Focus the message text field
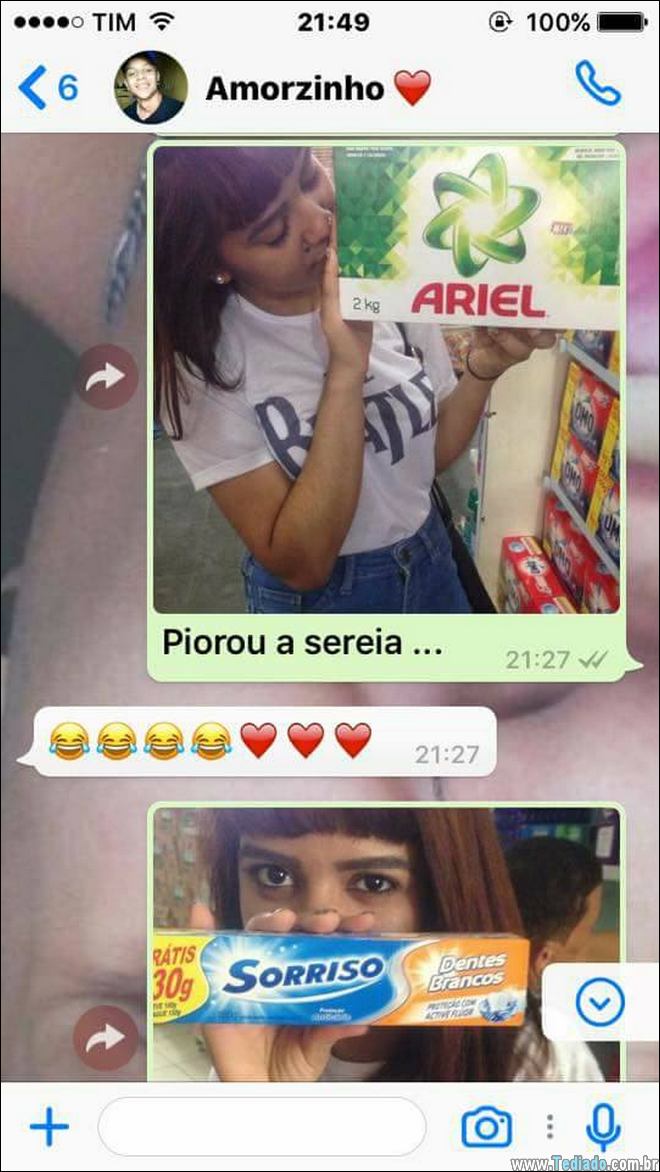Screen dimensions: 660x1172 [262, 1128]
